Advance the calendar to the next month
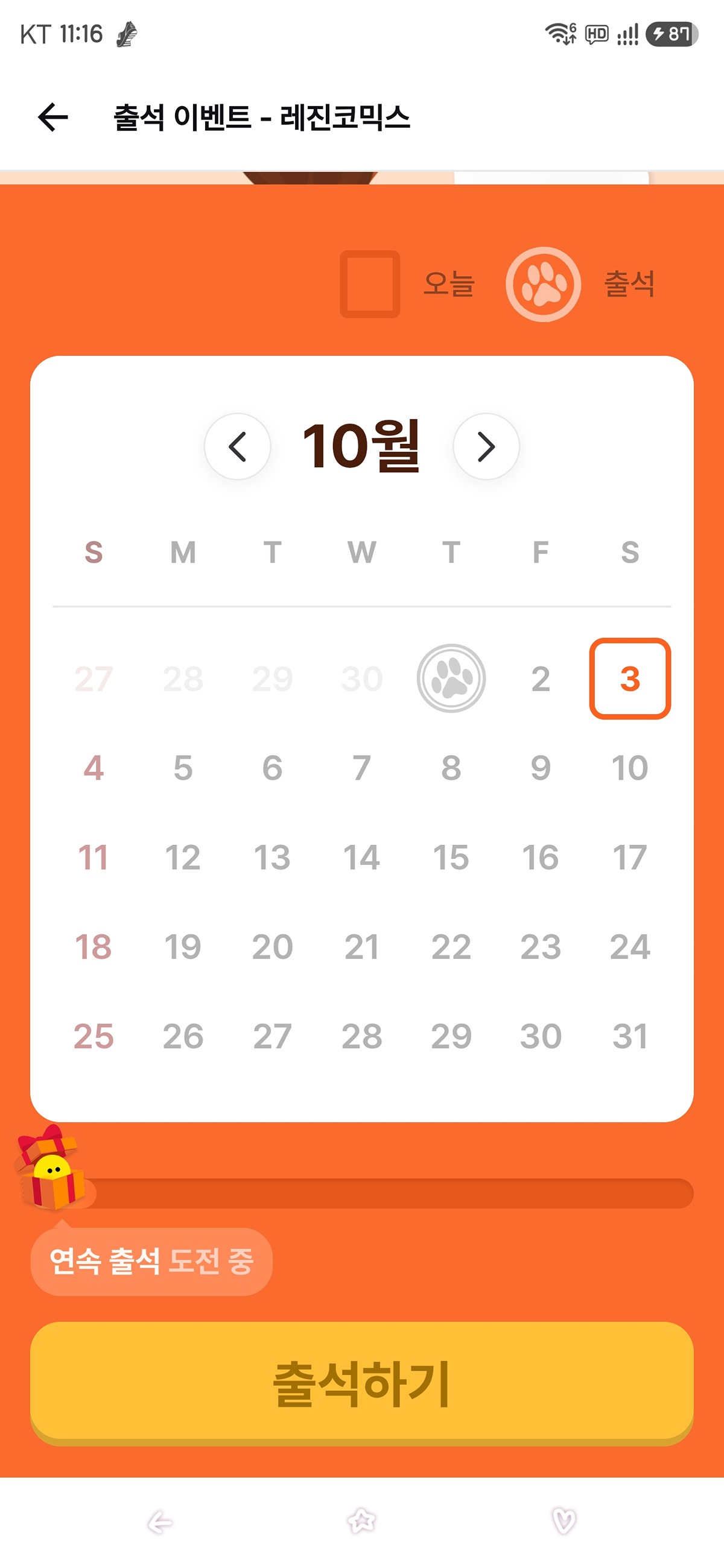 click(486, 447)
